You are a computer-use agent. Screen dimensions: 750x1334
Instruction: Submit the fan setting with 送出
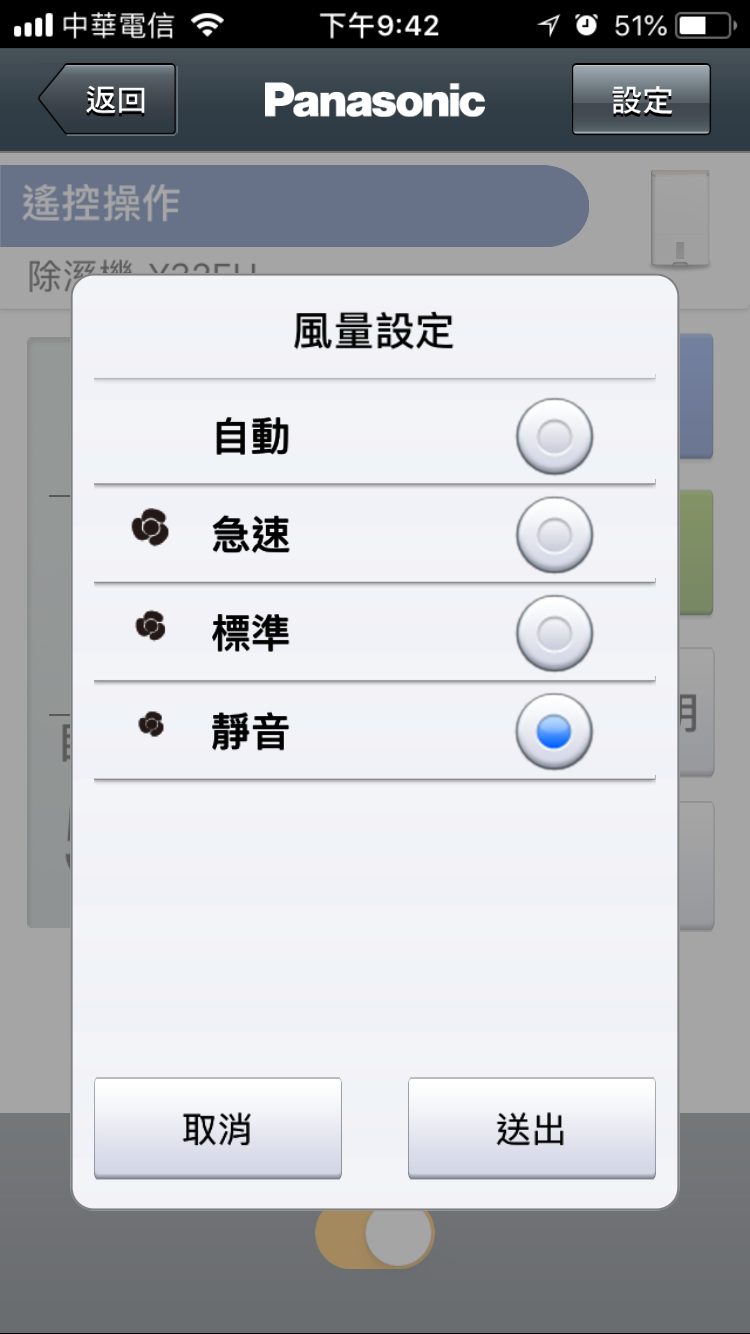pos(532,1128)
